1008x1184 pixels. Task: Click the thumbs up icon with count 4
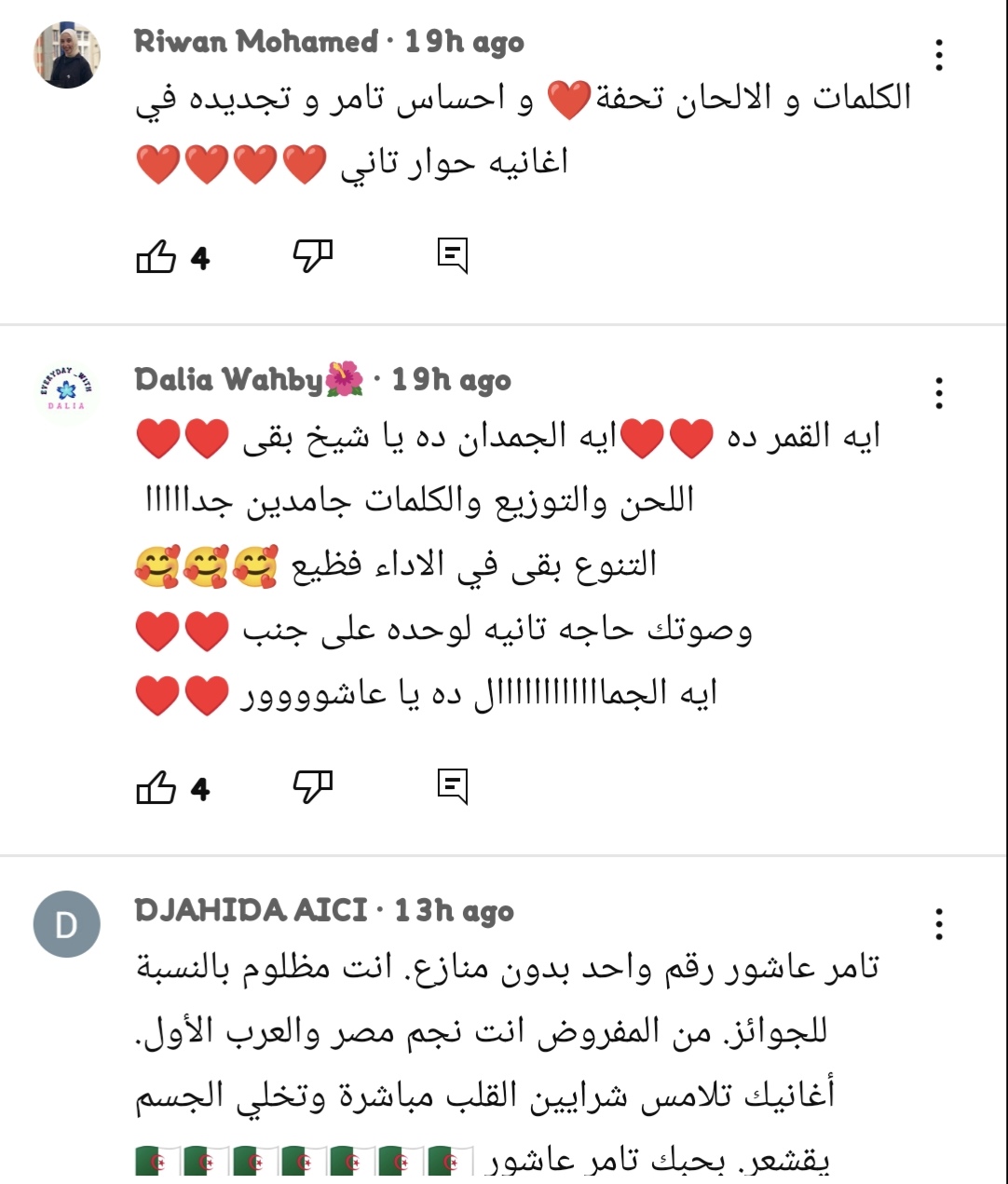(157, 255)
